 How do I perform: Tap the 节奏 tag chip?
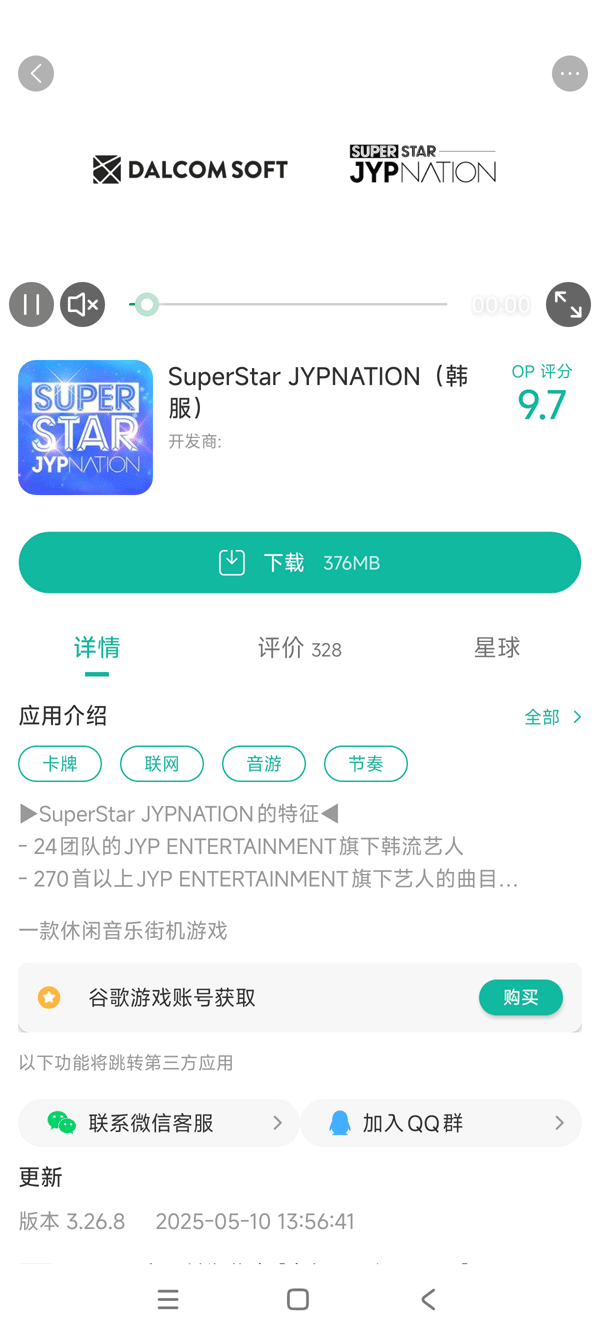pyautogui.click(x=366, y=764)
